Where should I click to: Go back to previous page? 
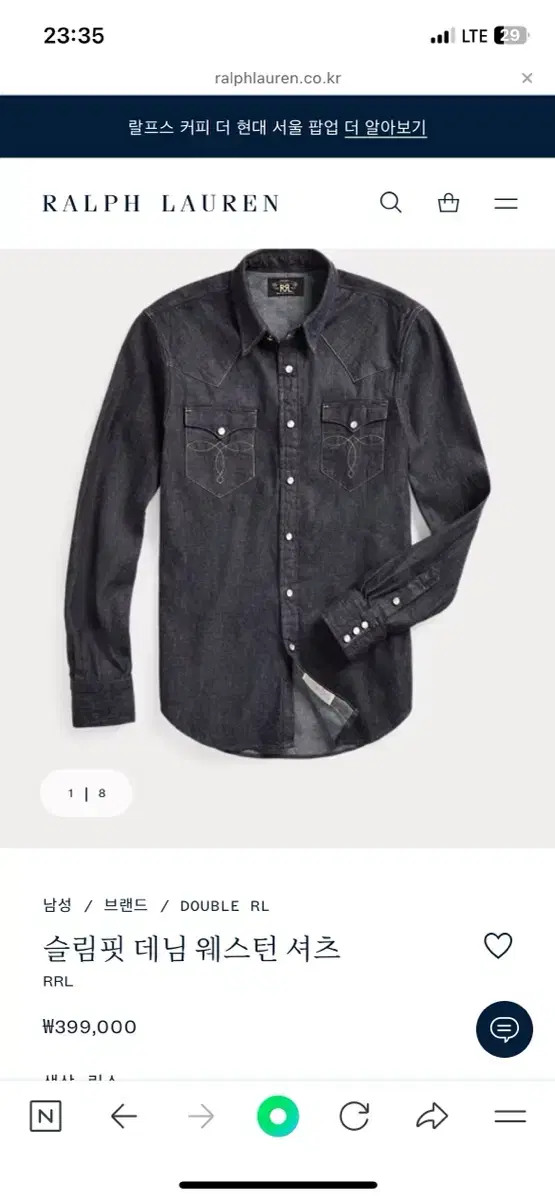click(x=124, y=1117)
